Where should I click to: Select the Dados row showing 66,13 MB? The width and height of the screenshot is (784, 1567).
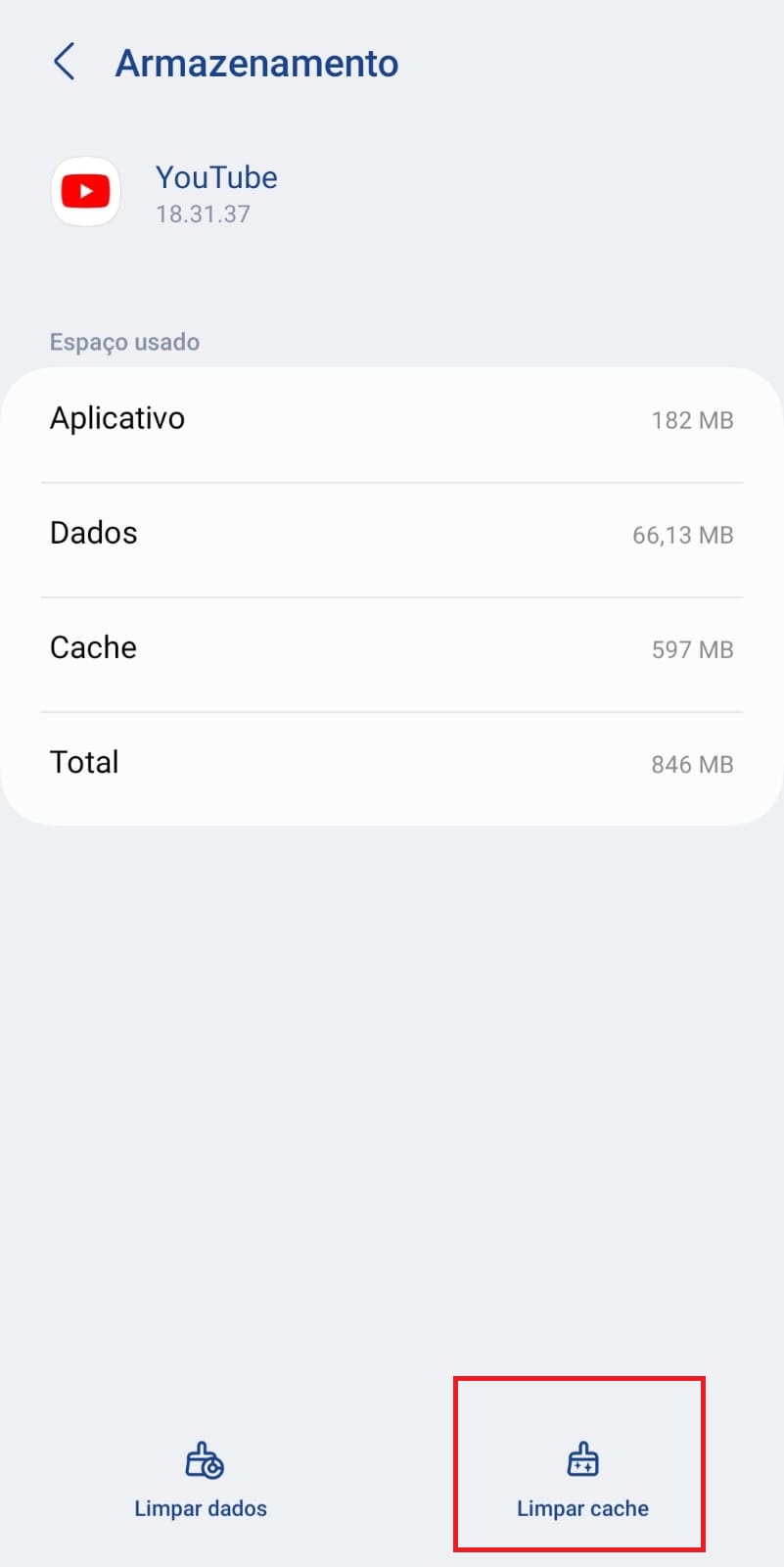tap(392, 534)
